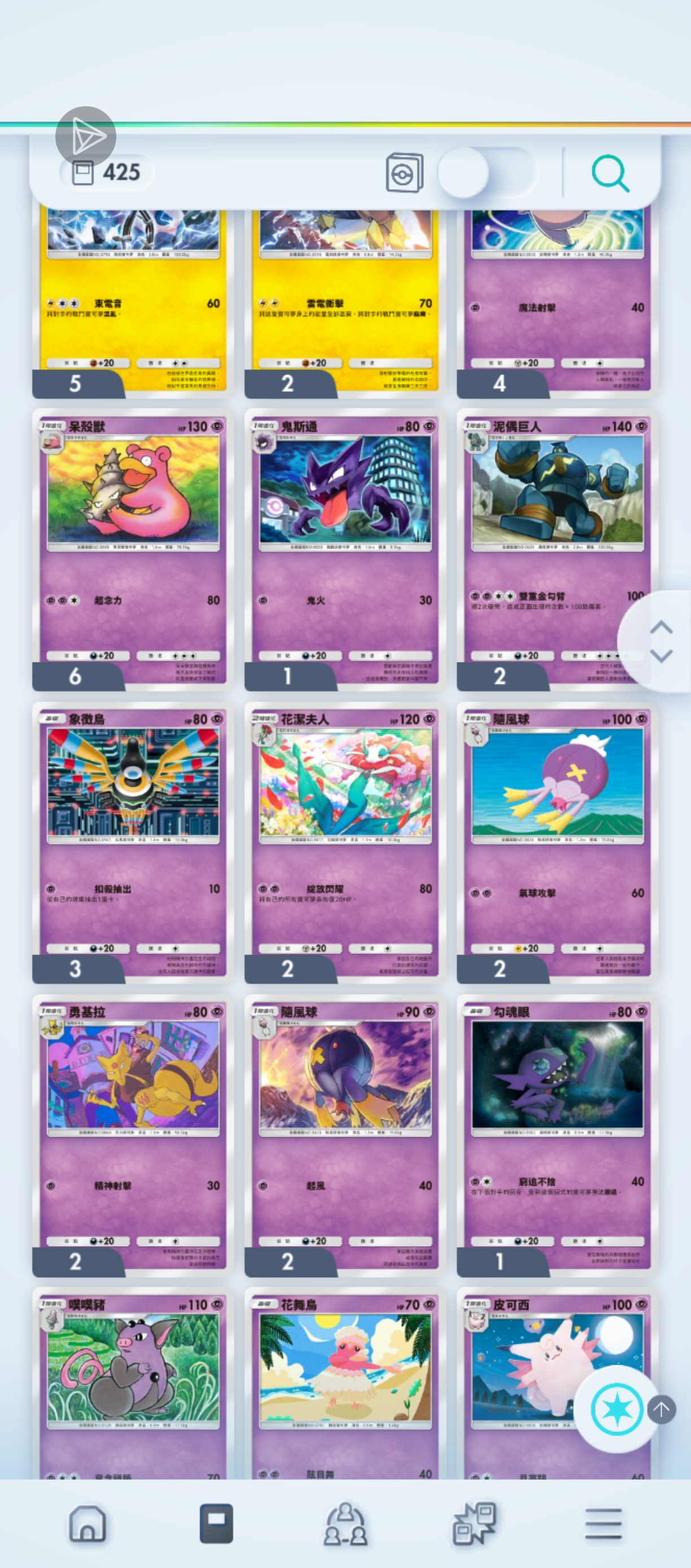Image resolution: width=691 pixels, height=1568 pixels.
Task: Open the 噗噗豬 card
Action: 133,1388
